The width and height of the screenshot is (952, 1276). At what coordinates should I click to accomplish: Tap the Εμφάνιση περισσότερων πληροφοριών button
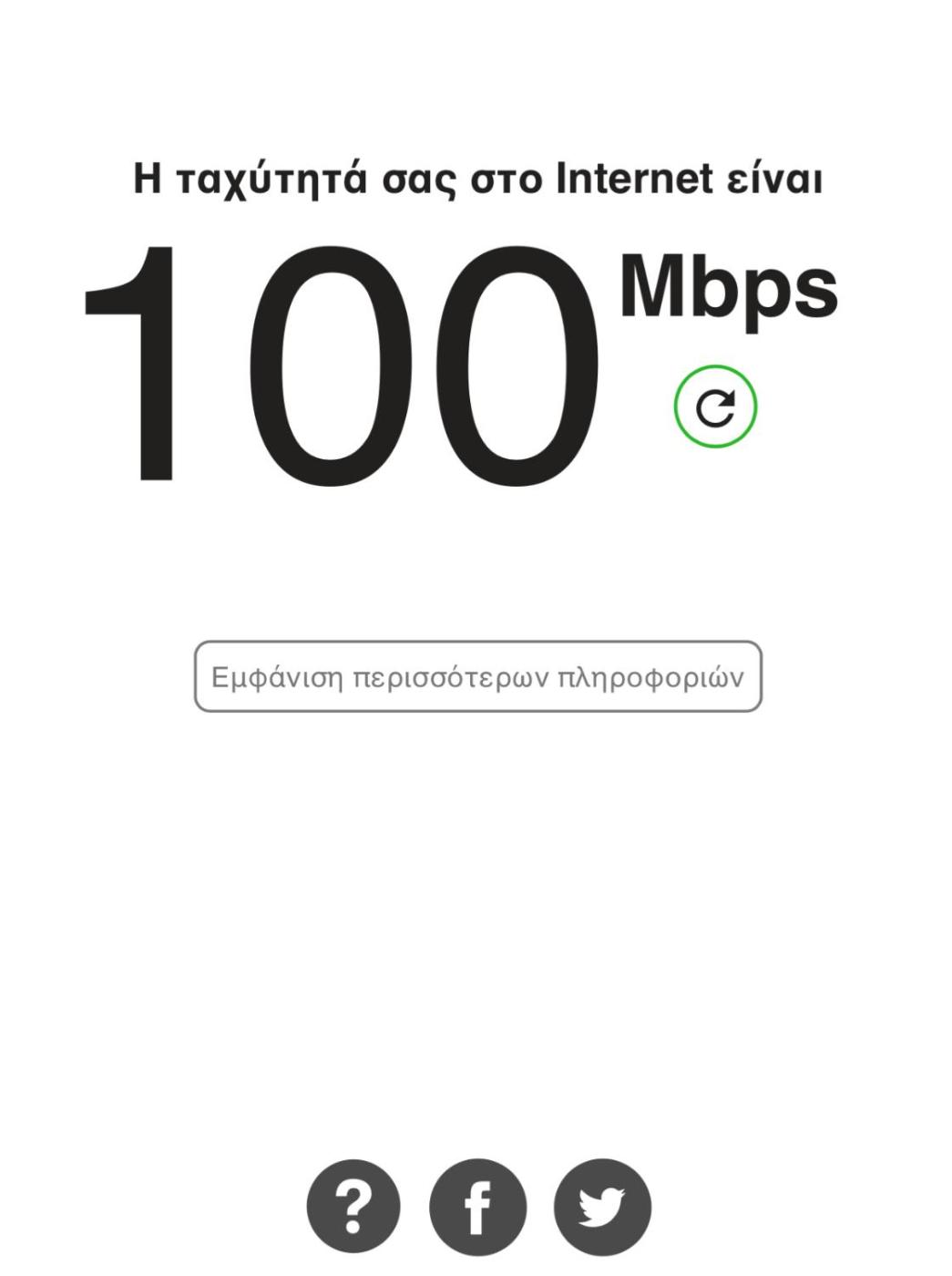pyautogui.click(x=477, y=676)
